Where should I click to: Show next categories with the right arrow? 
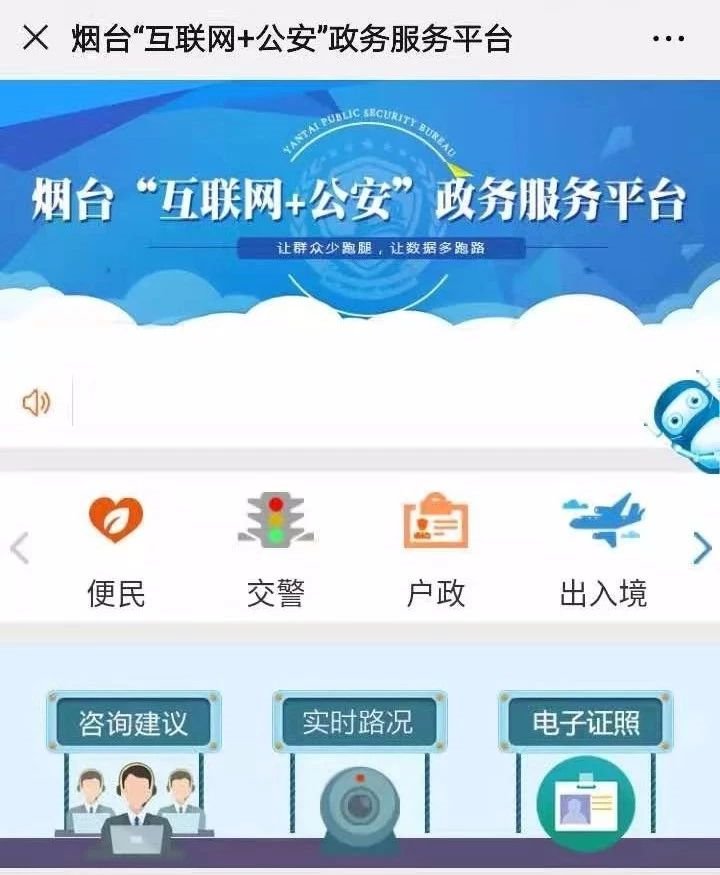pos(702,548)
